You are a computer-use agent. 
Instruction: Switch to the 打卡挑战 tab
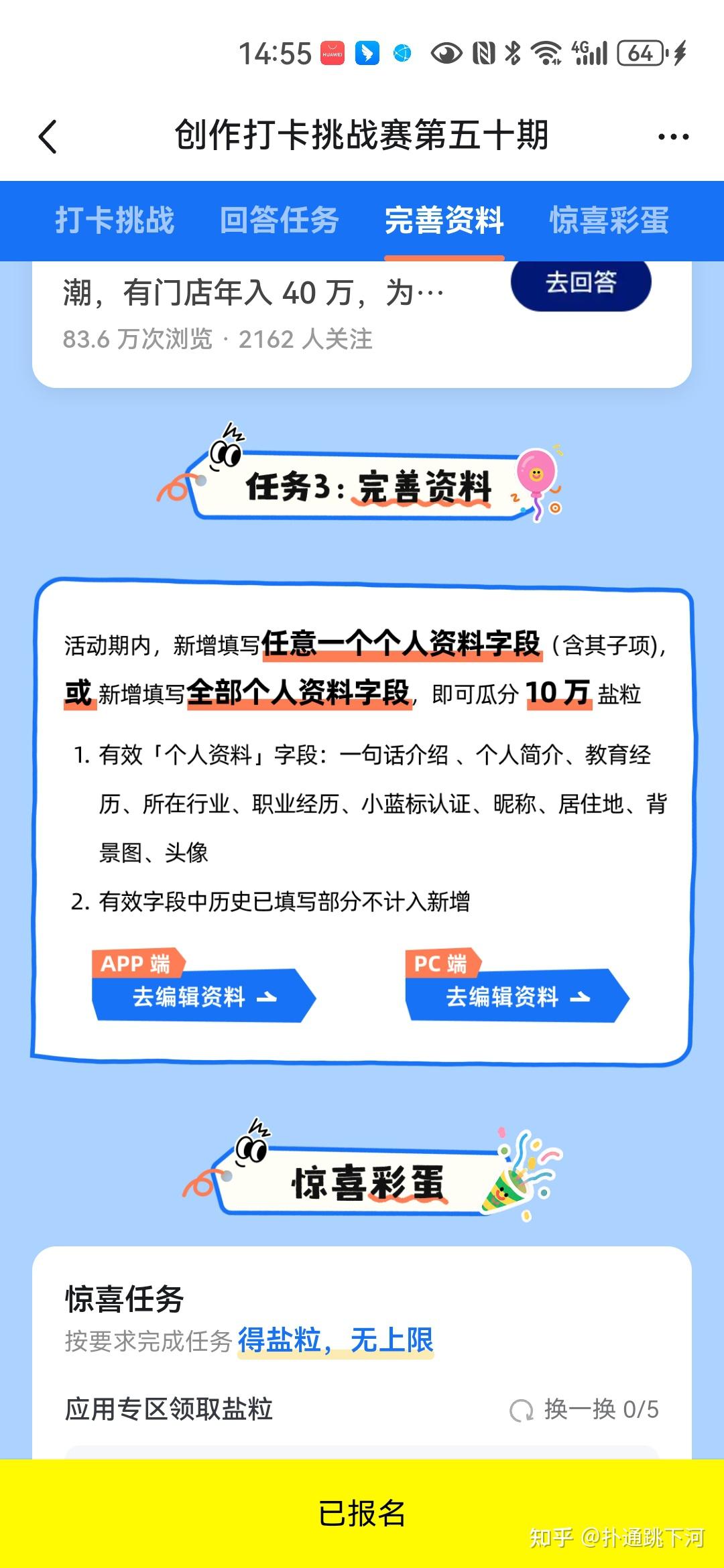(115, 220)
